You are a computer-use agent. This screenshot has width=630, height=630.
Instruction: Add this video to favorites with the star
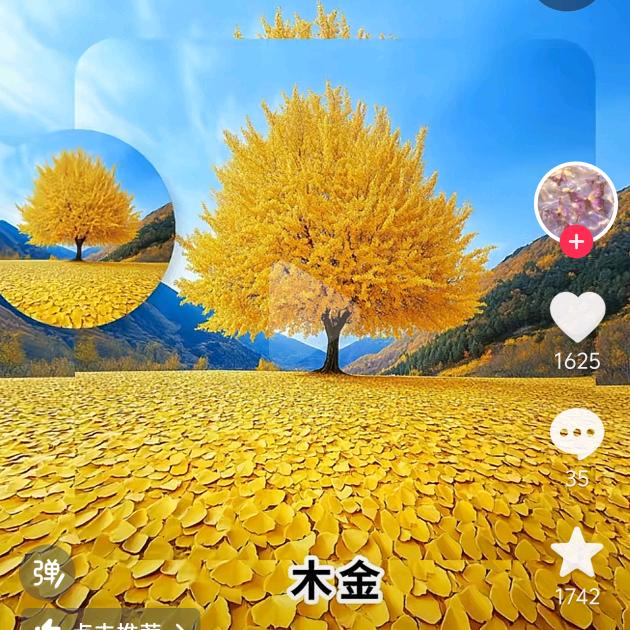point(577,554)
